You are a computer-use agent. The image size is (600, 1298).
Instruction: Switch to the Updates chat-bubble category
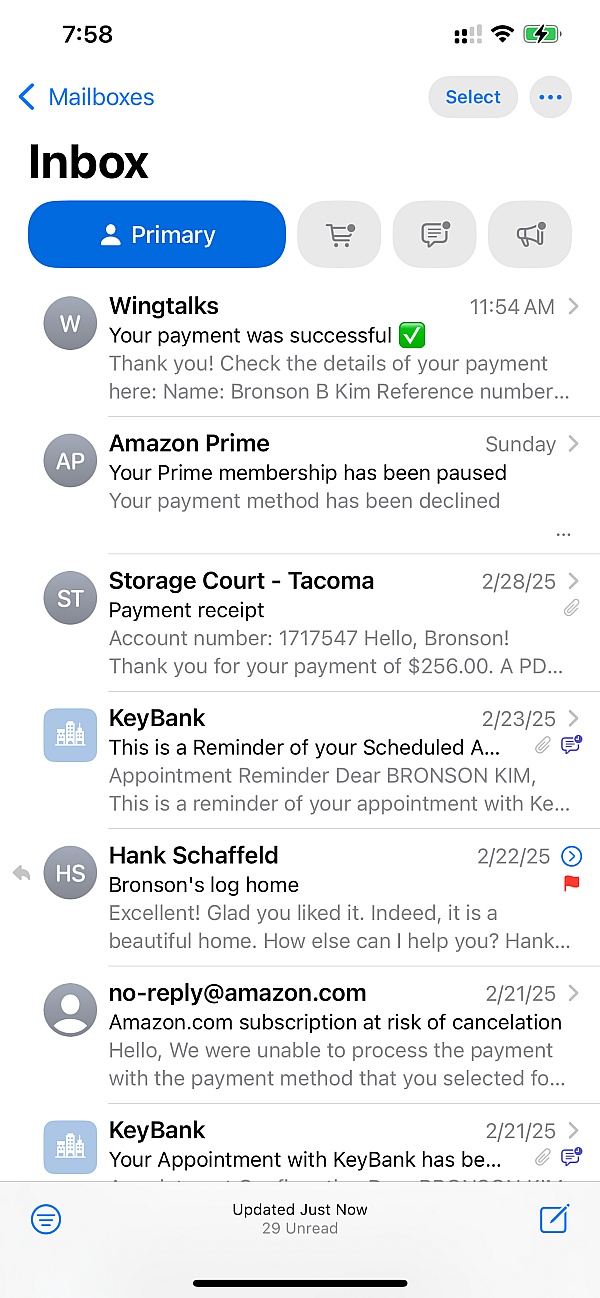coord(434,235)
